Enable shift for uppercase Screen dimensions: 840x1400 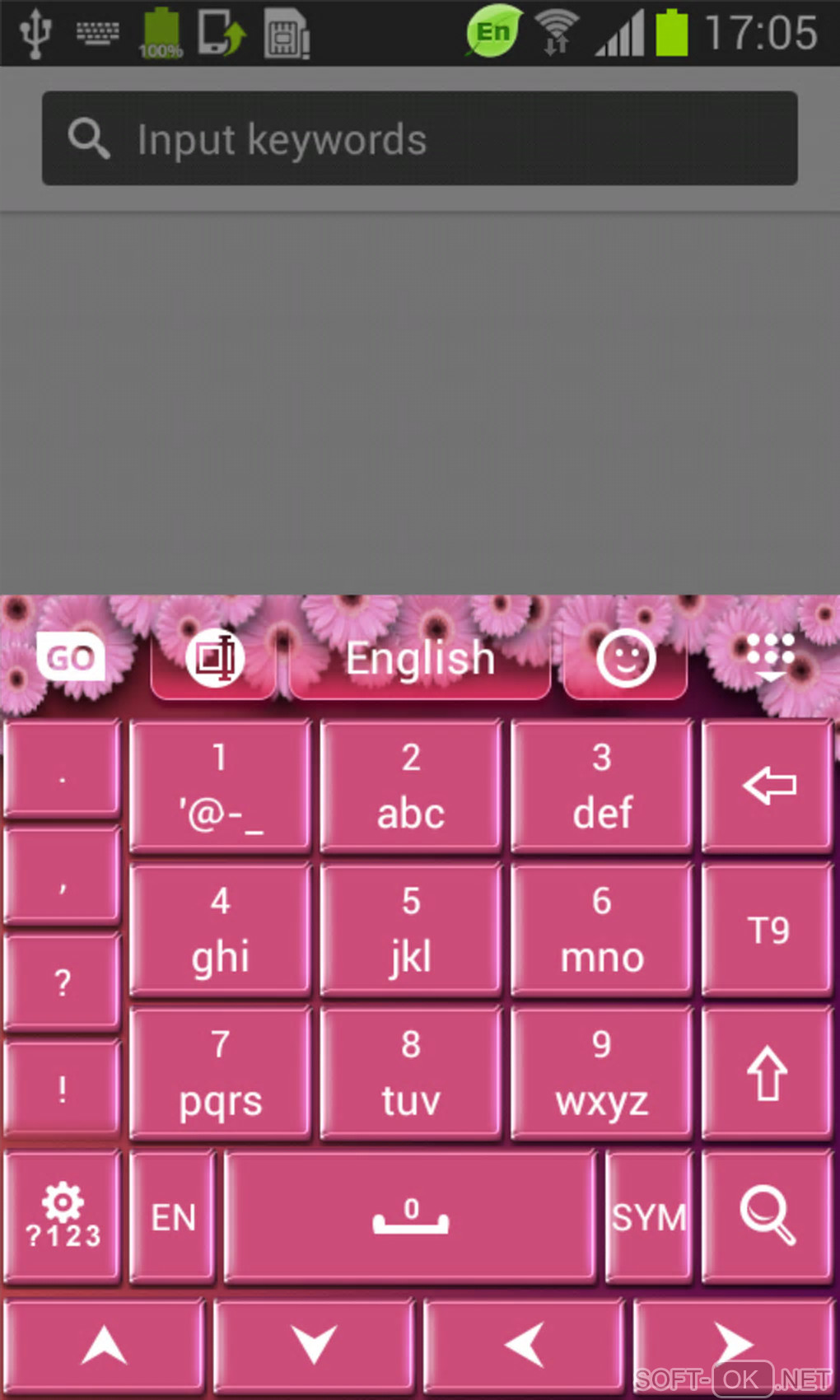768,1073
